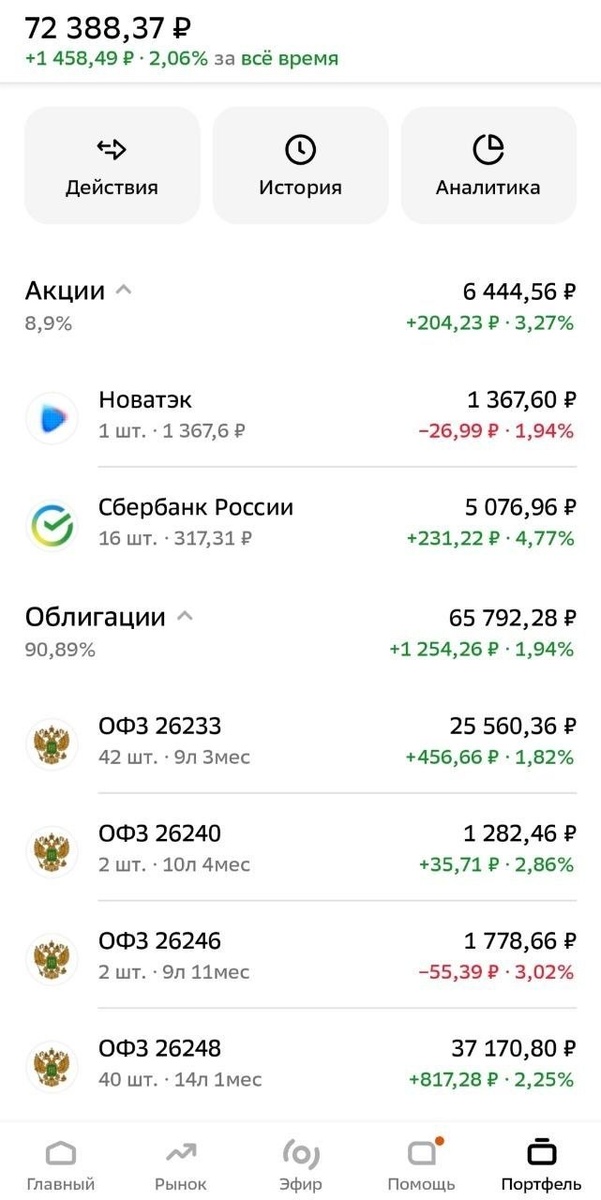Screen dimensions: 601x1200
Task: Switch to the Помощь tab
Action: point(421,1163)
